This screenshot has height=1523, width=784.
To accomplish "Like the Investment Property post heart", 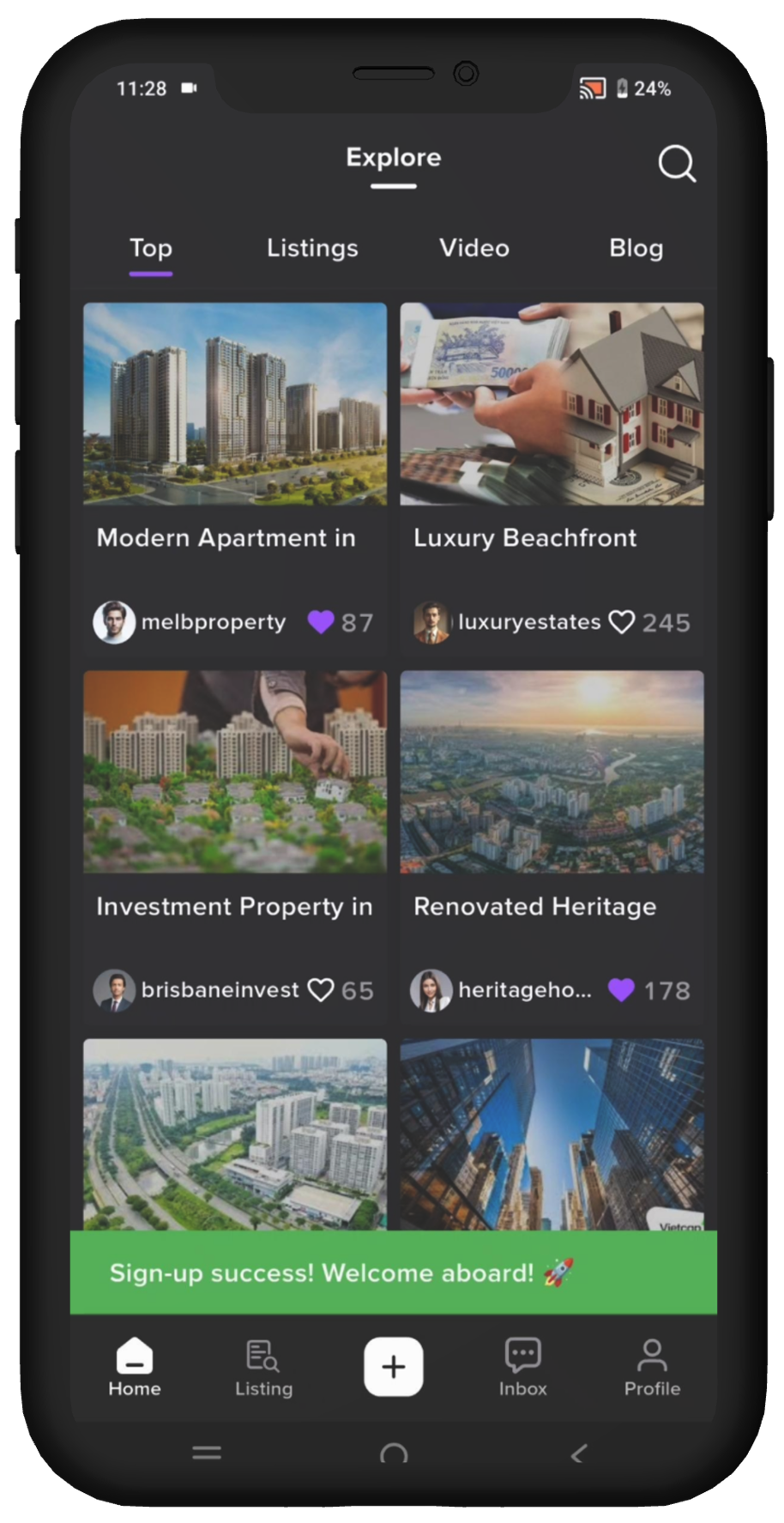I will pyautogui.click(x=320, y=989).
